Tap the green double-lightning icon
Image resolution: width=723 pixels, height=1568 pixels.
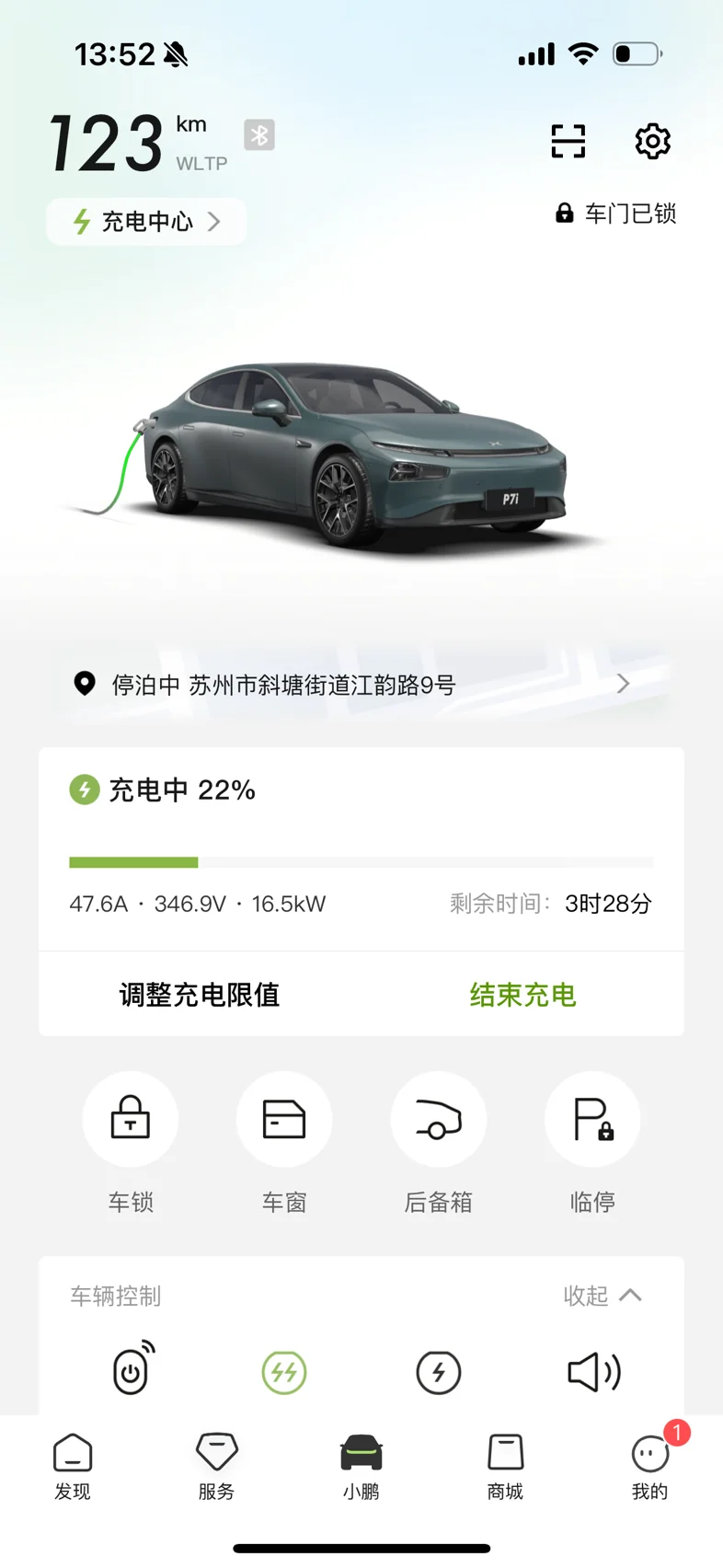[284, 1372]
